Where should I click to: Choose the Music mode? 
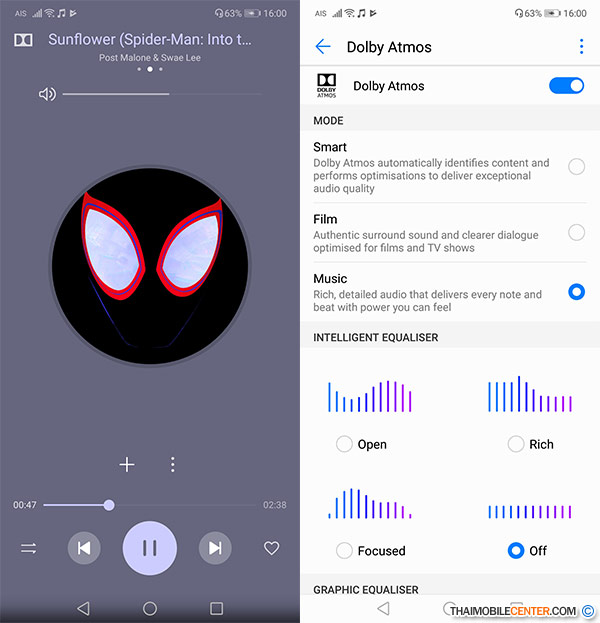576,292
